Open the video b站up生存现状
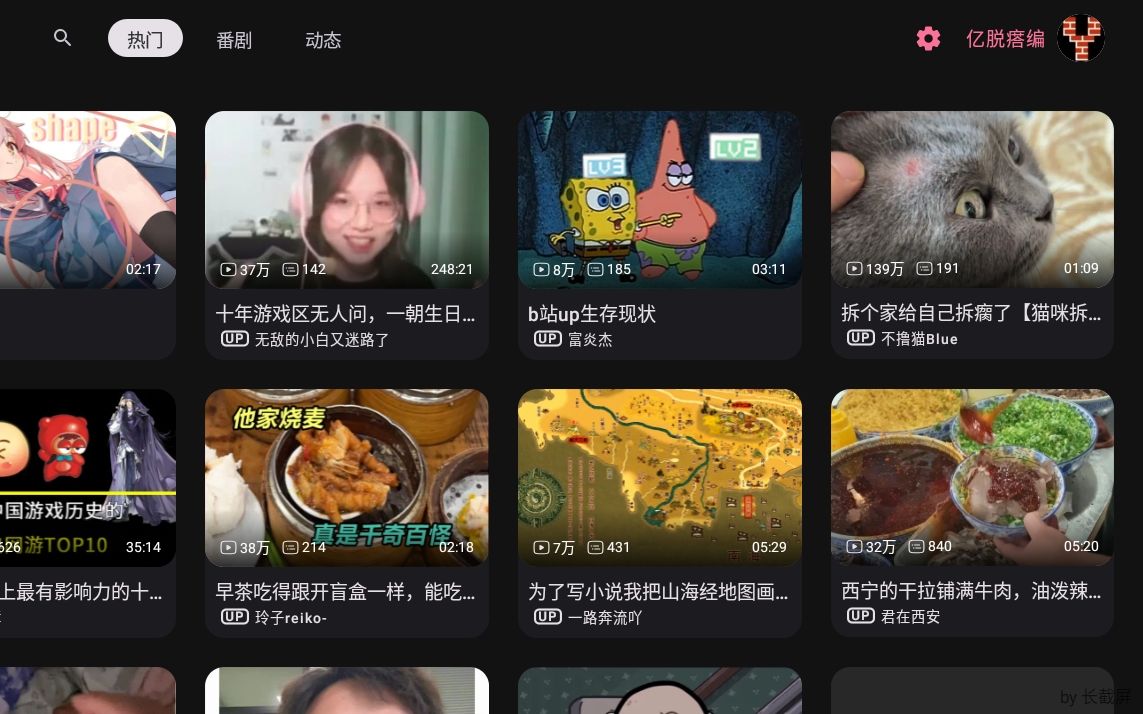 click(659, 200)
